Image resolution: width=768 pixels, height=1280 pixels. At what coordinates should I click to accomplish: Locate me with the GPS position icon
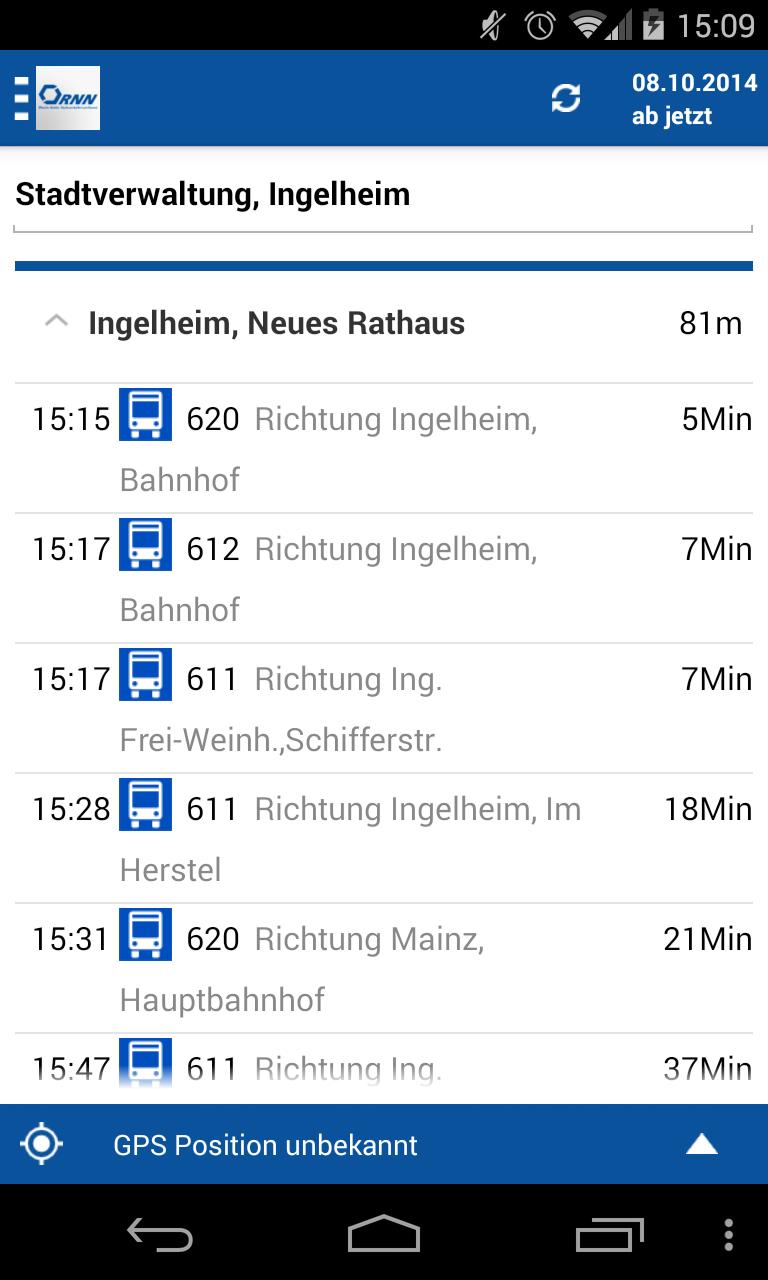click(42, 1144)
